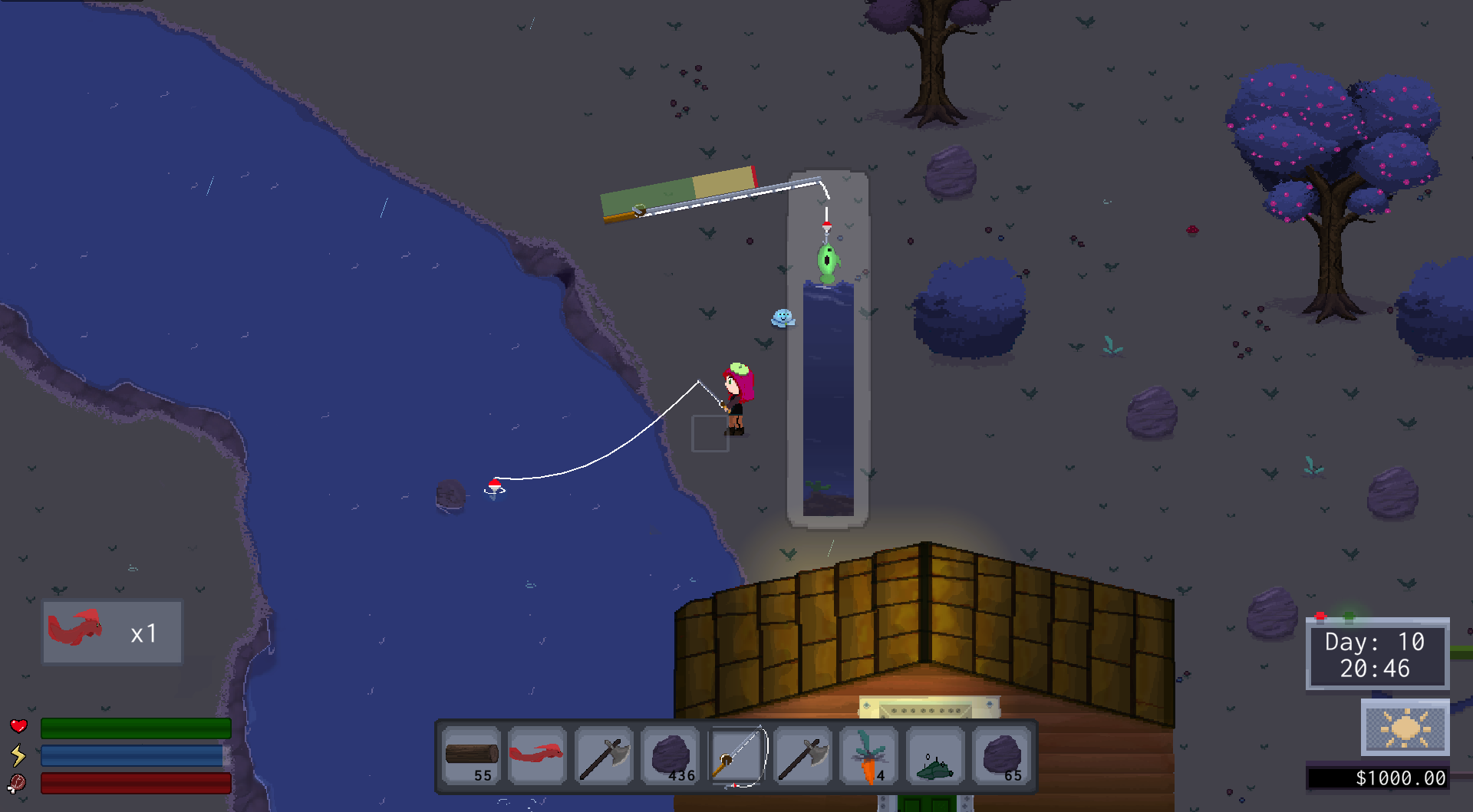Viewport: 1473px width, 812px height.
Task: Select the fishing rod slot
Action: click(x=736, y=756)
